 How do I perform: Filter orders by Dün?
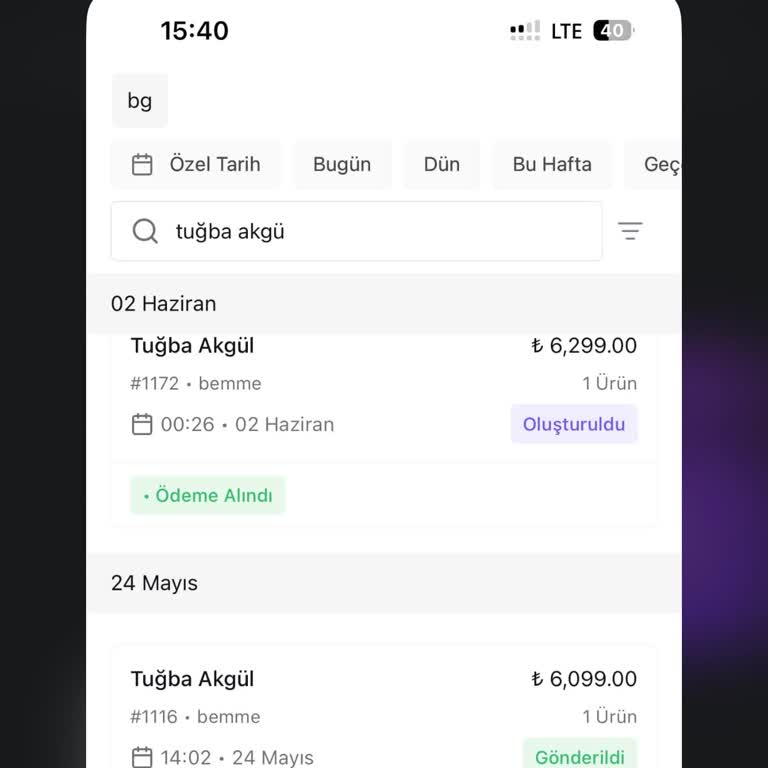click(442, 165)
